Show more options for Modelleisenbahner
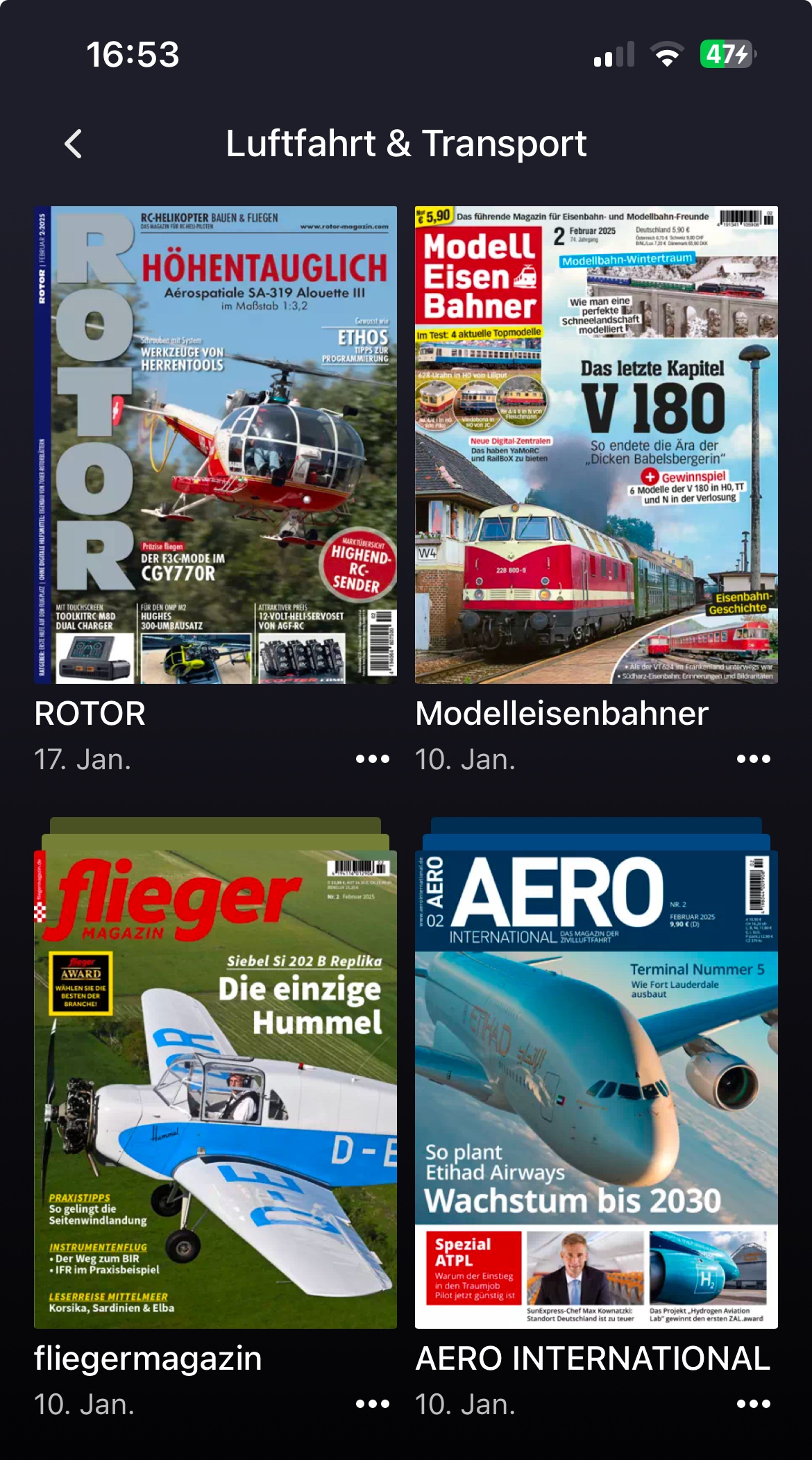 (754, 759)
